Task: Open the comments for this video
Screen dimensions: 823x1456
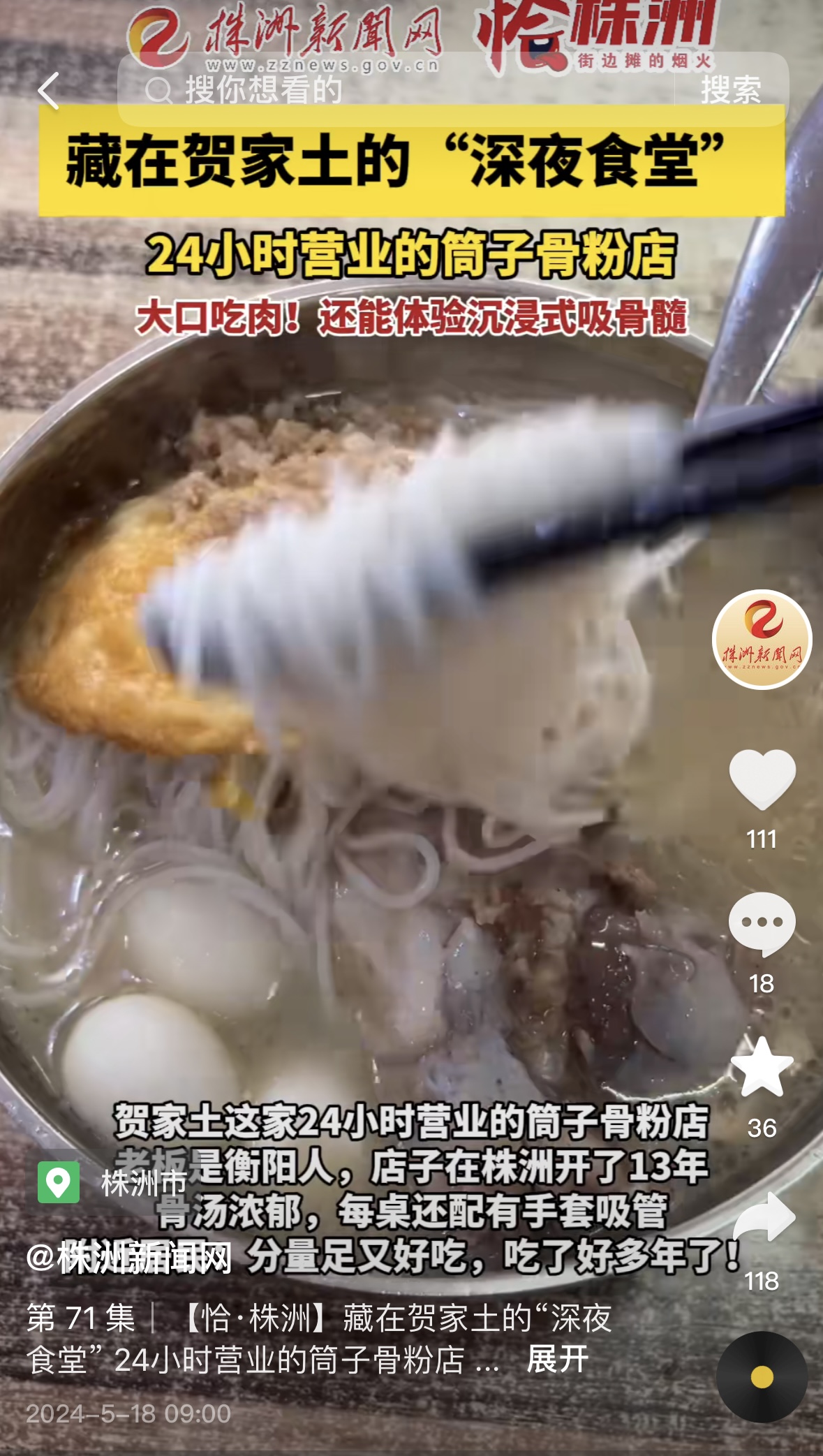Action: click(762, 924)
